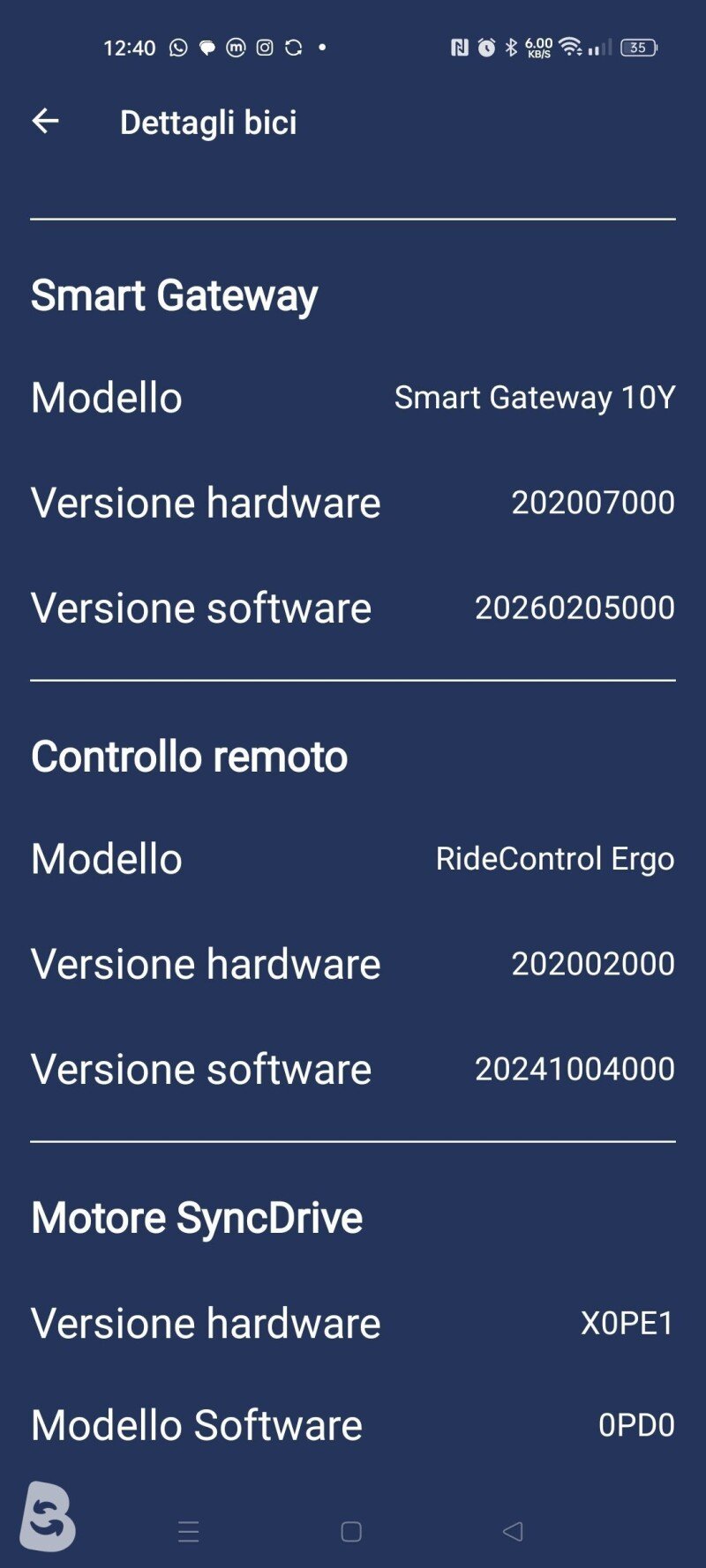Go back from Dettagli bici

click(45, 122)
